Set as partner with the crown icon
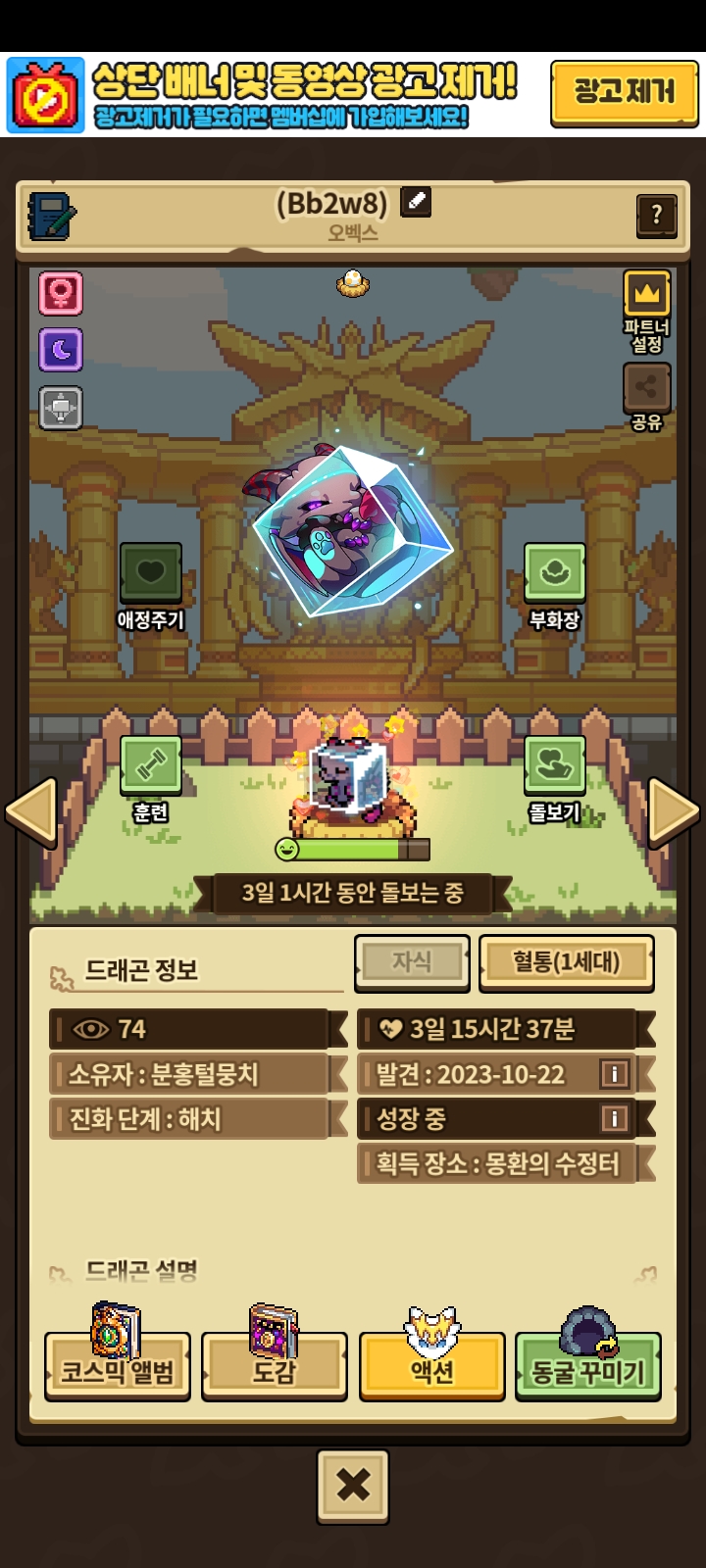The height and width of the screenshot is (1568, 706). (x=646, y=294)
